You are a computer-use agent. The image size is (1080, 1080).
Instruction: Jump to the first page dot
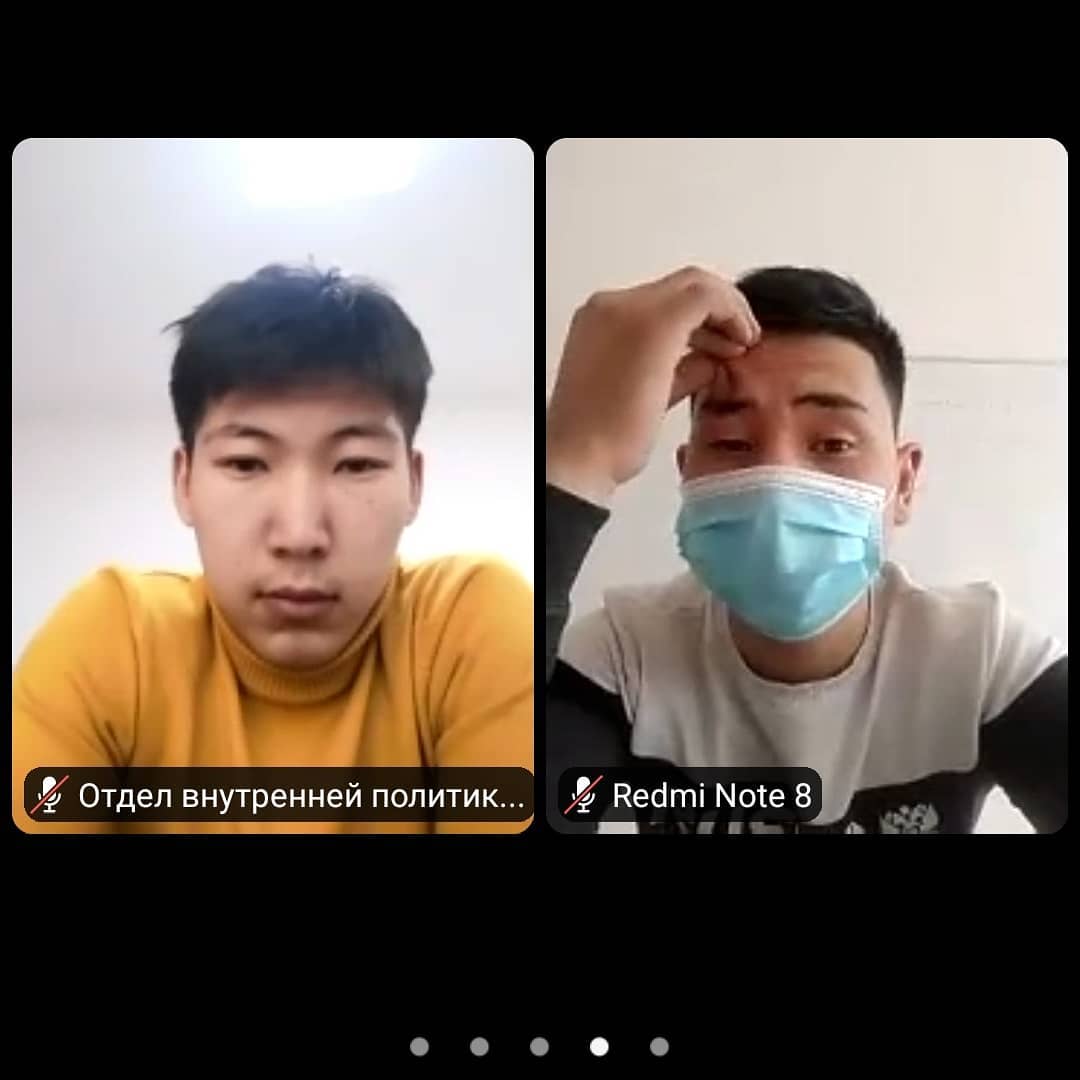[419, 1046]
